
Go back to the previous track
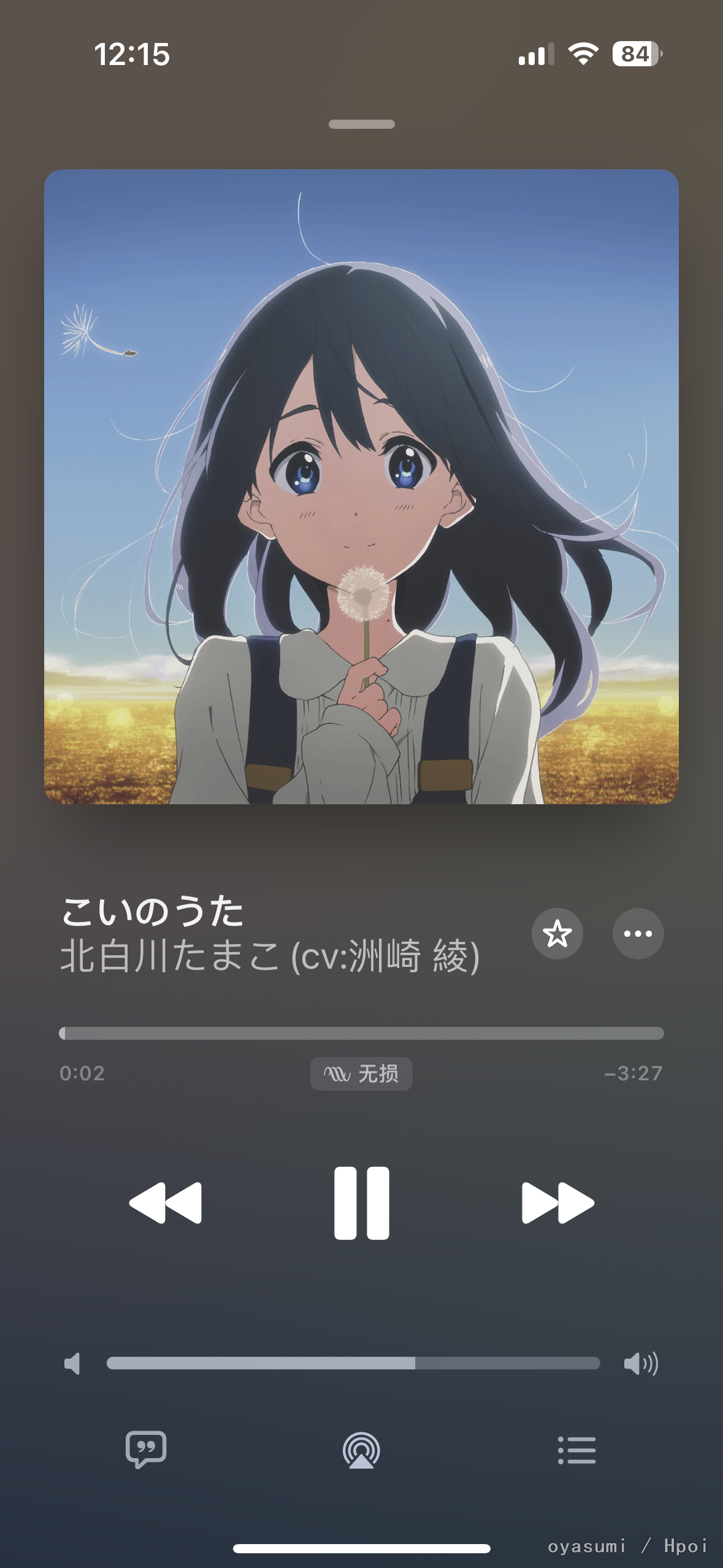coord(166,1203)
